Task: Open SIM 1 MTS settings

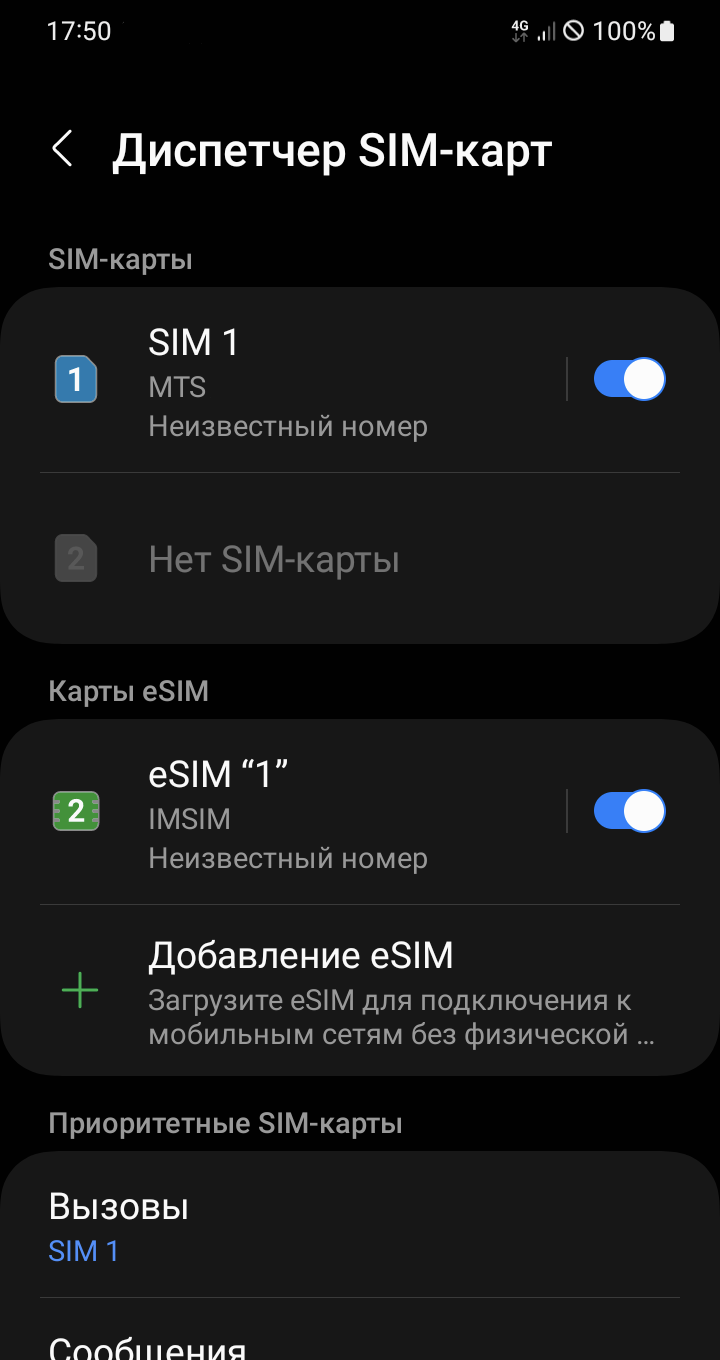Action: pos(290,381)
